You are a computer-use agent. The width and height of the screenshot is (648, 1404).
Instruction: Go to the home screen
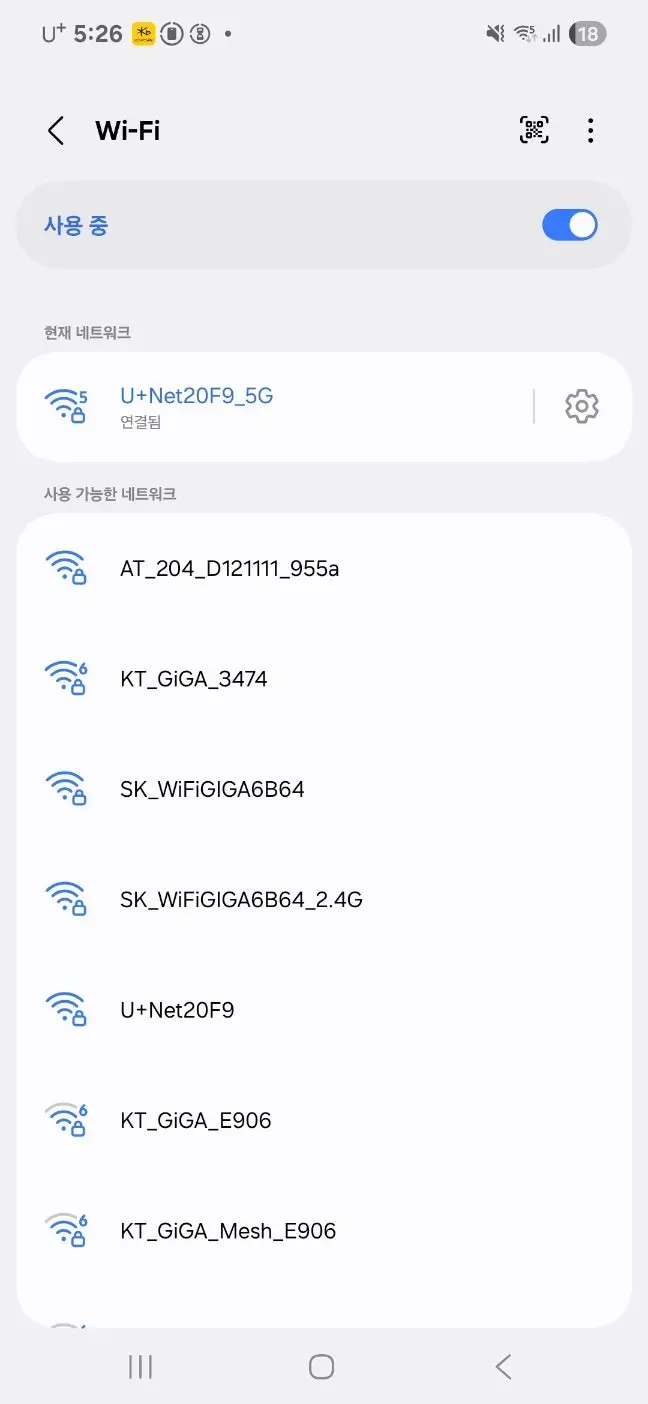point(321,1367)
